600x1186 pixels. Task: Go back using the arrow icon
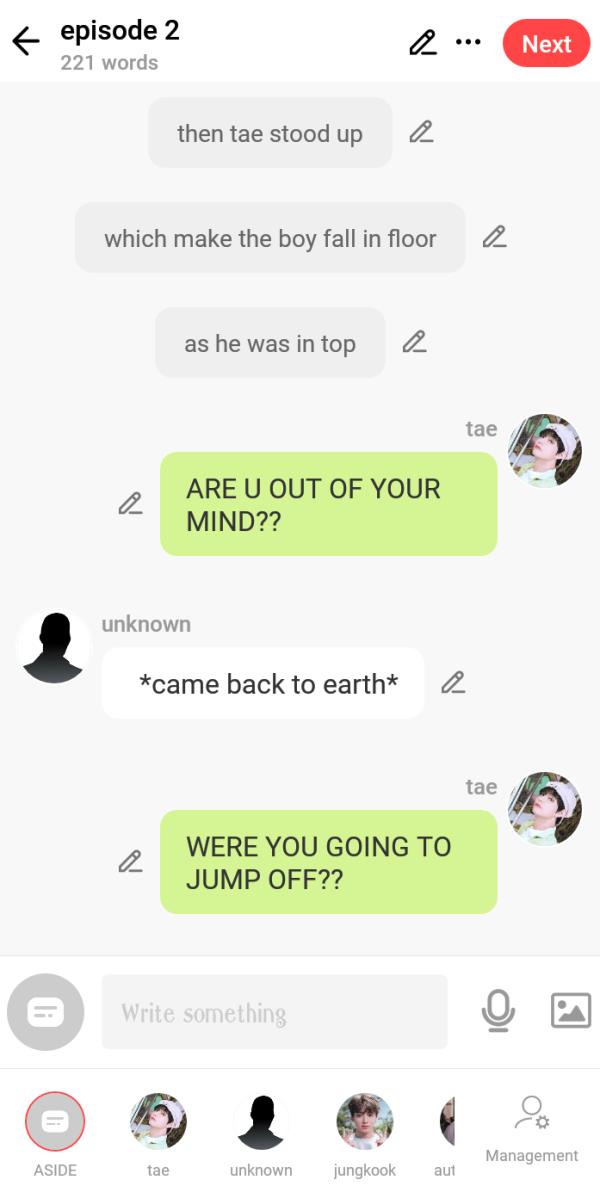[x=26, y=42]
